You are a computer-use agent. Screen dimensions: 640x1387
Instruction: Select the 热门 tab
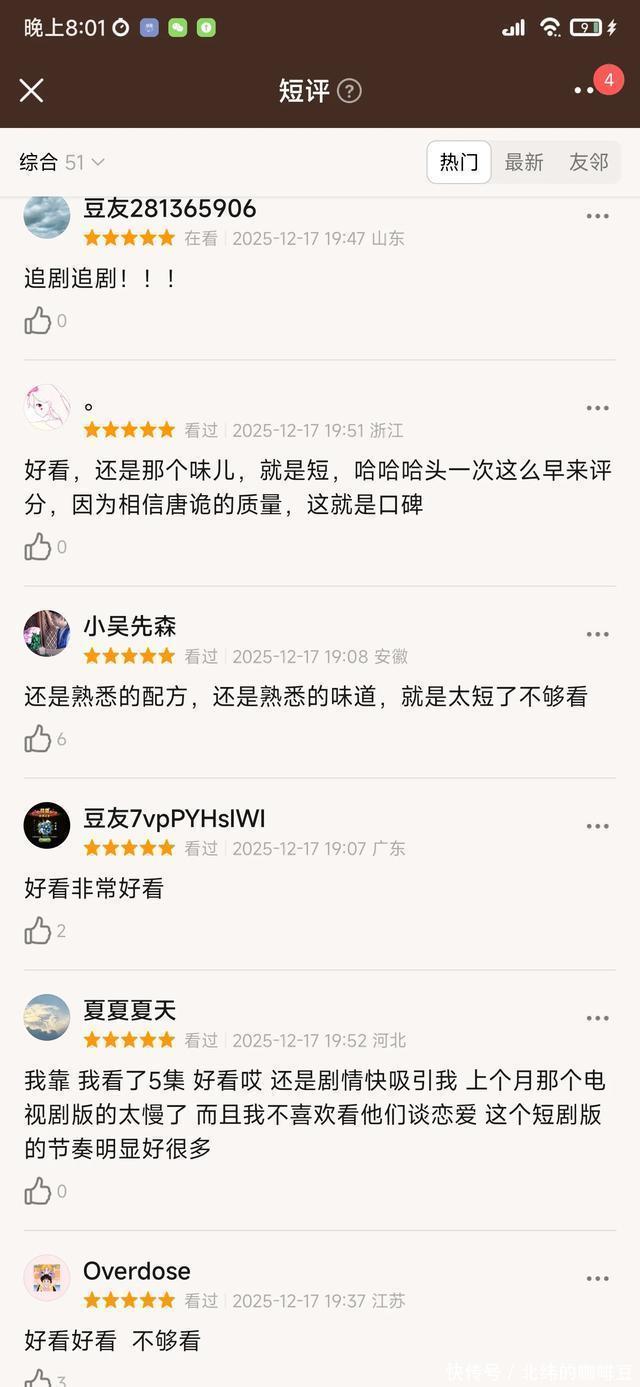click(459, 162)
